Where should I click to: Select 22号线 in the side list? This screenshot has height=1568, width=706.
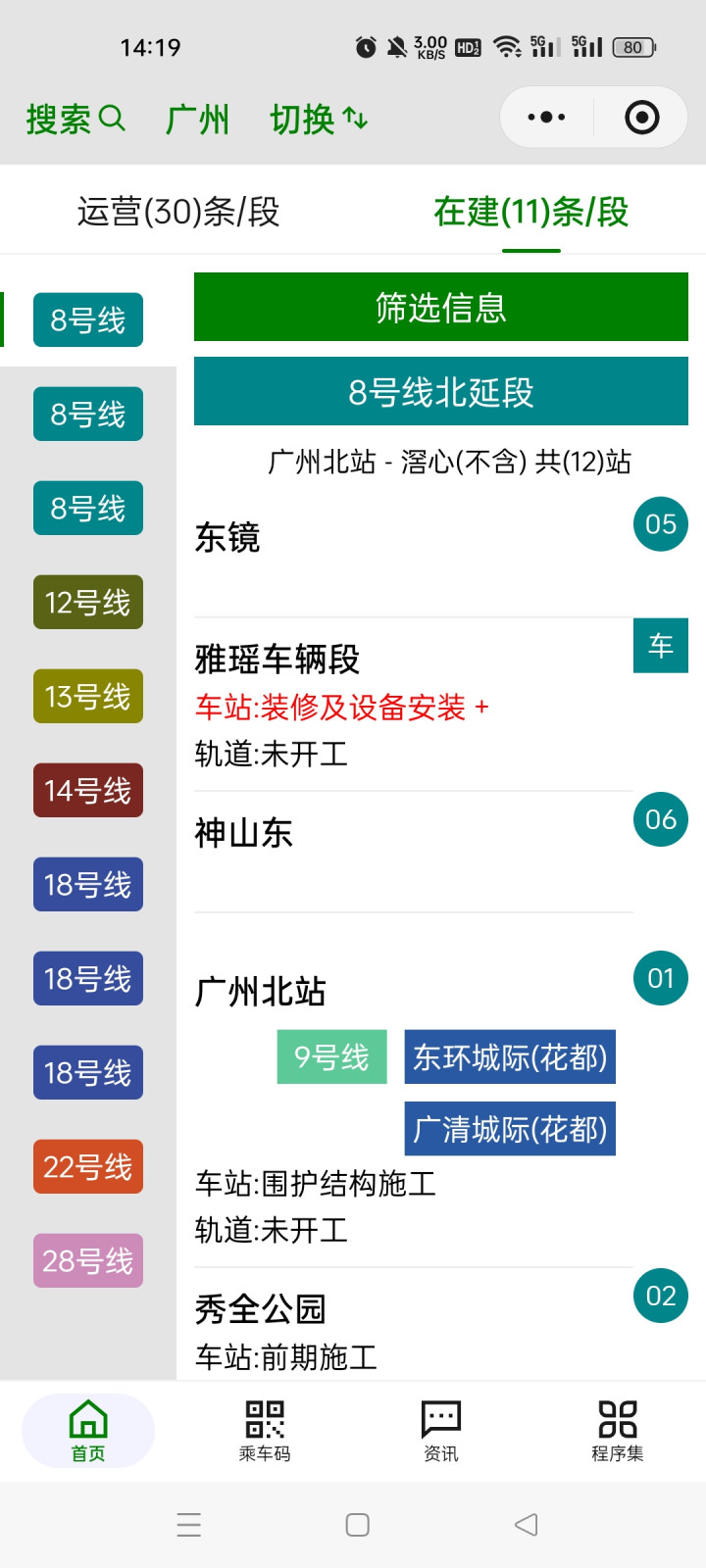tap(88, 1166)
